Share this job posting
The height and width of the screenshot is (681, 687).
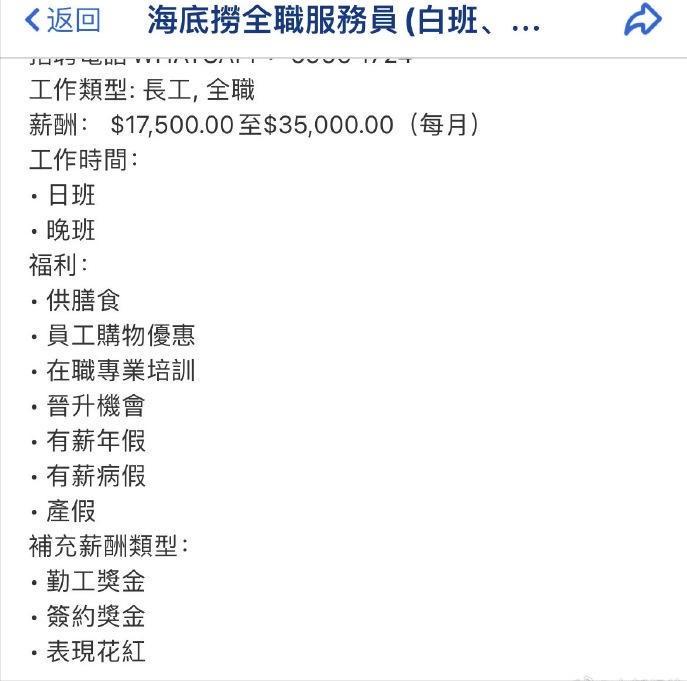click(x=643, y=20)
